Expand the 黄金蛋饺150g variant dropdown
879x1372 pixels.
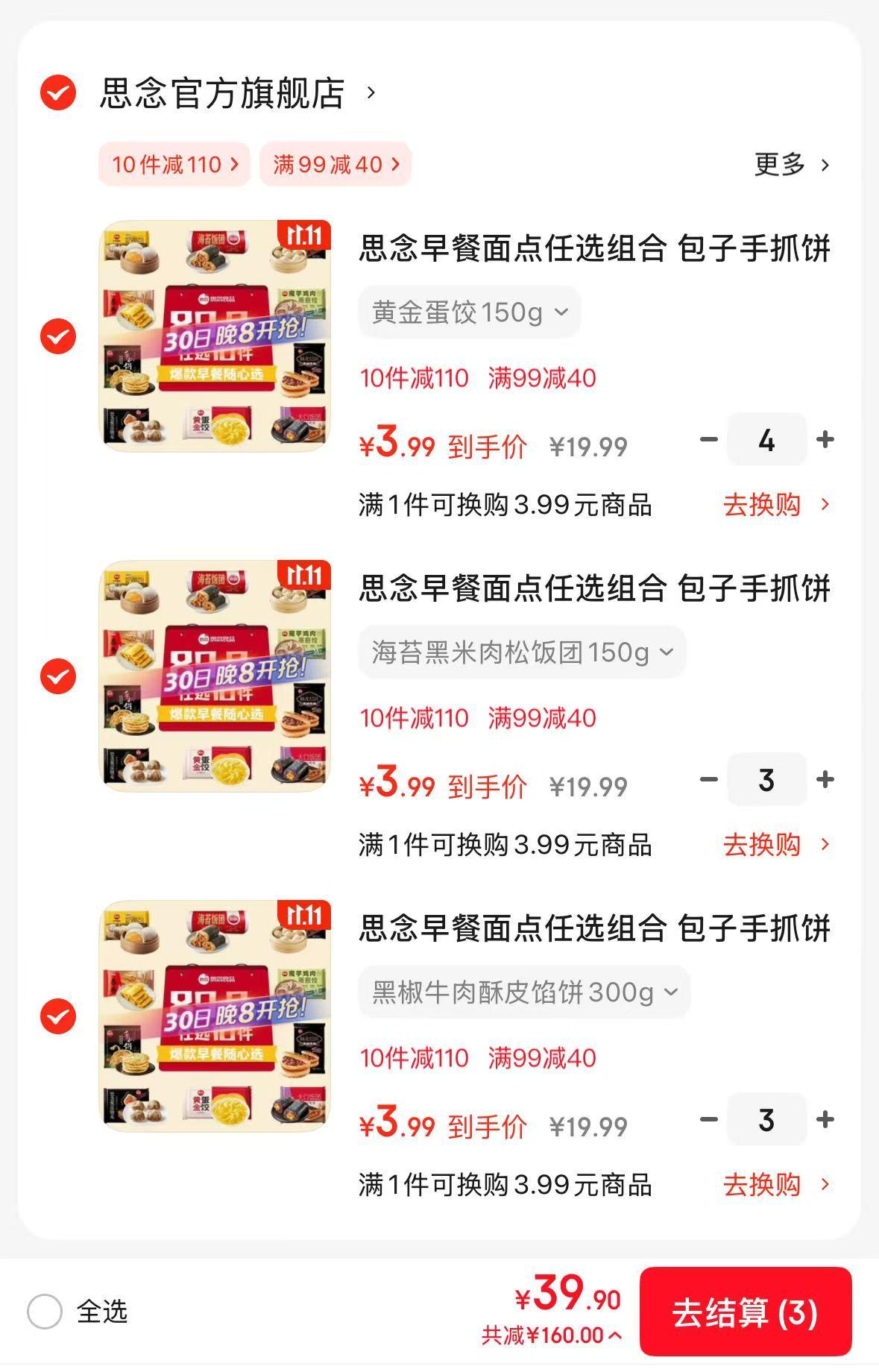point(470,312)
